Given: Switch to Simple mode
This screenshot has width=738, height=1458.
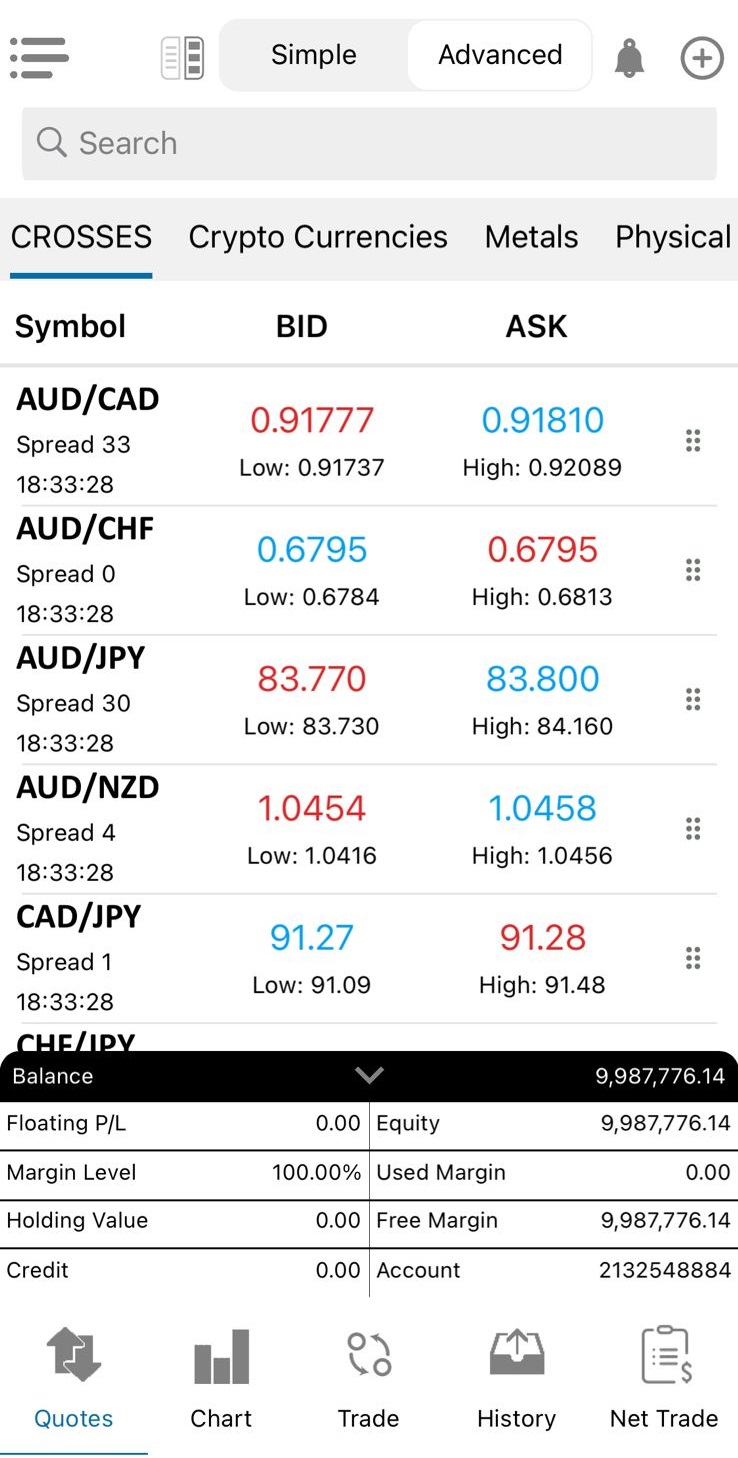Looking at the screenshot, I should pyautogui.click(x=314, y=55).
